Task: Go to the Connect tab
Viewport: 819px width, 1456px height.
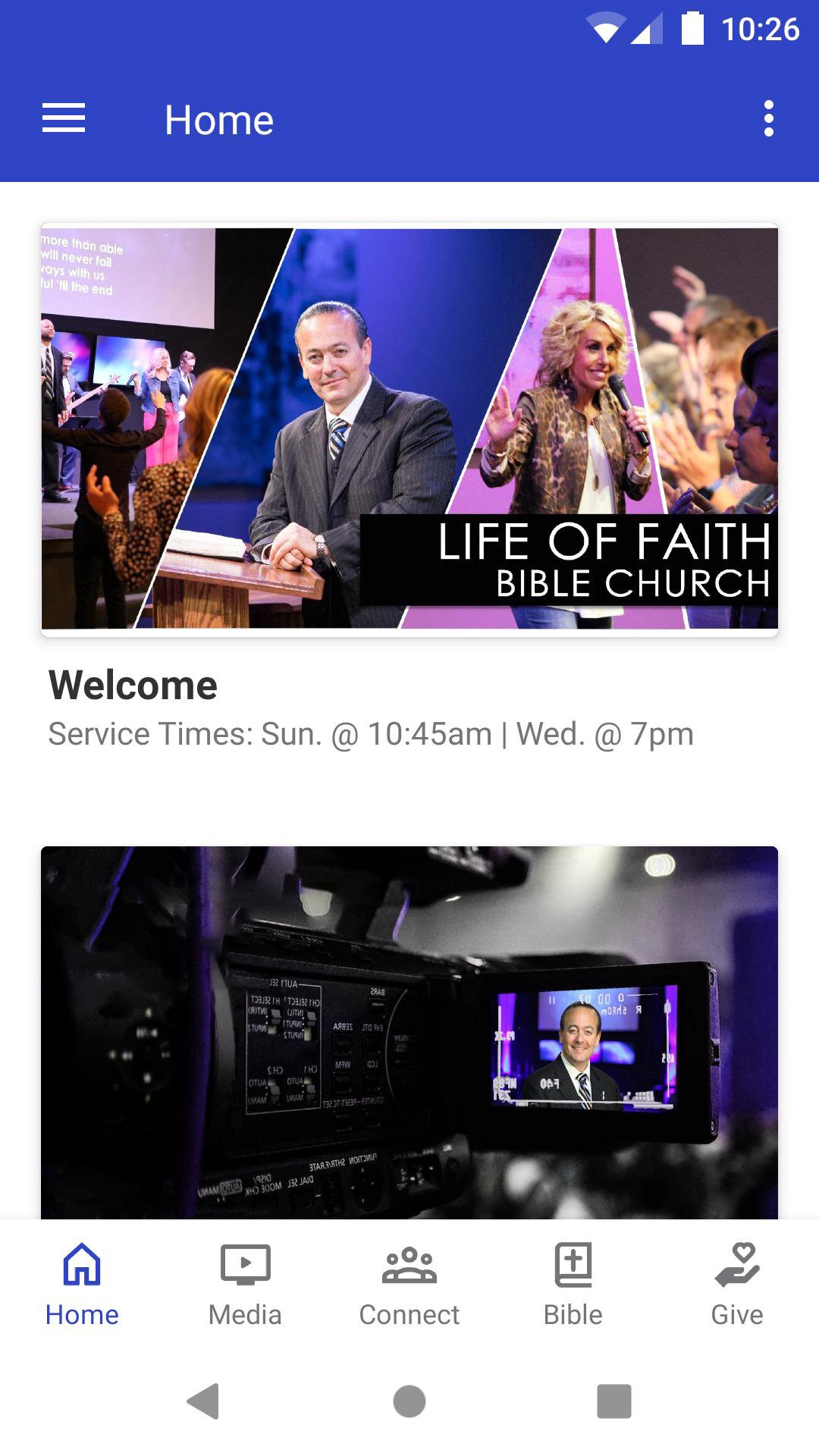Action: pyautogui.click(x=409, y=1285)
